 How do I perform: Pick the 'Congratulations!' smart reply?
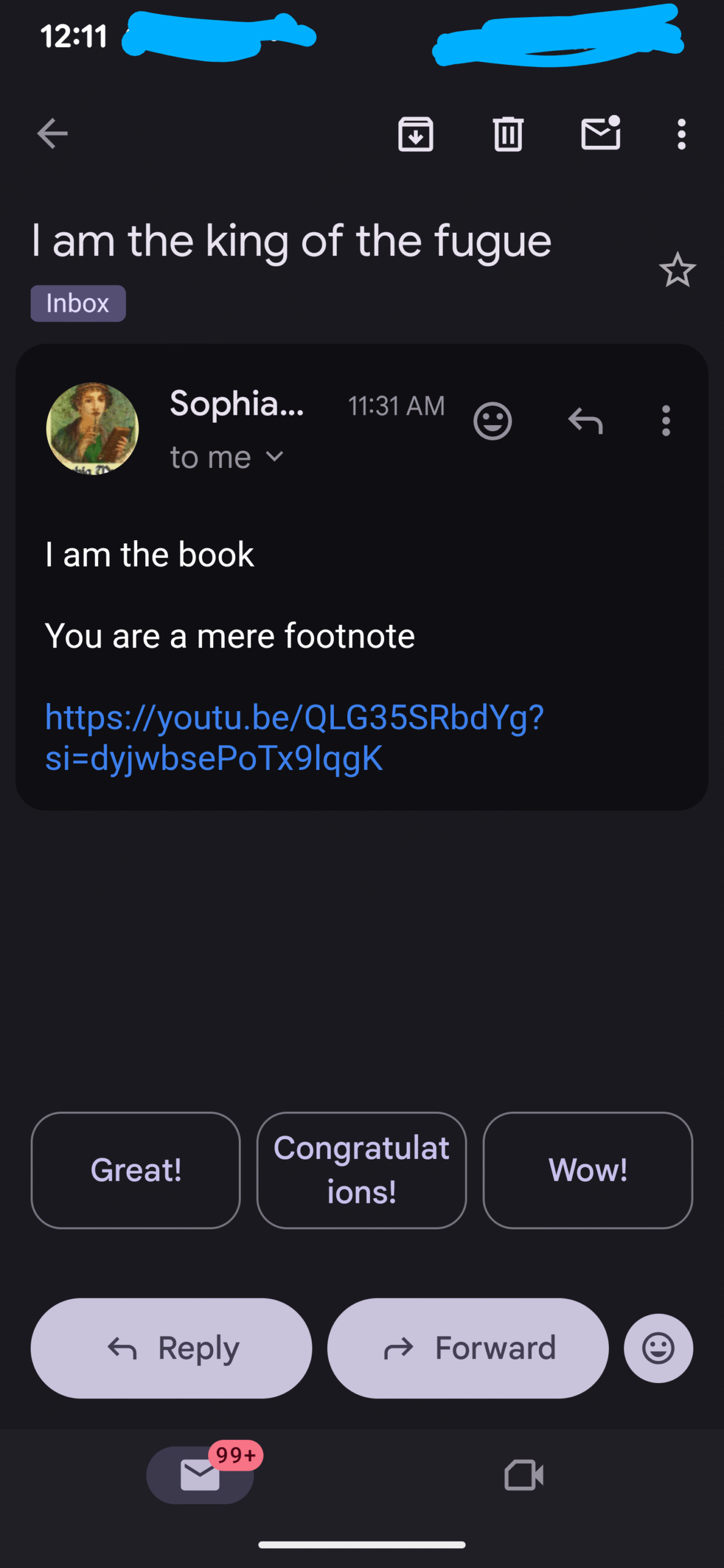(361, 1170)
